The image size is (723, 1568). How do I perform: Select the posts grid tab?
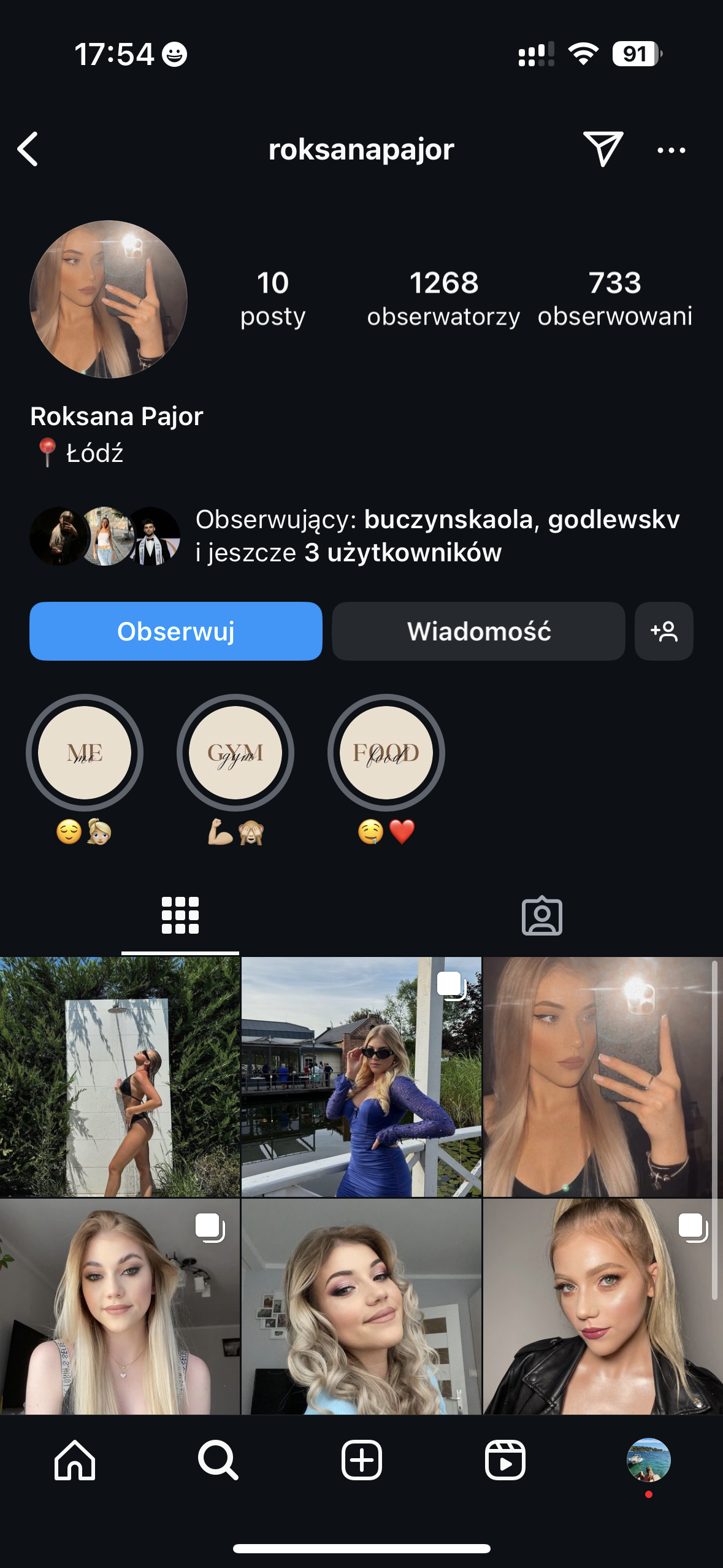pos(180,917)
